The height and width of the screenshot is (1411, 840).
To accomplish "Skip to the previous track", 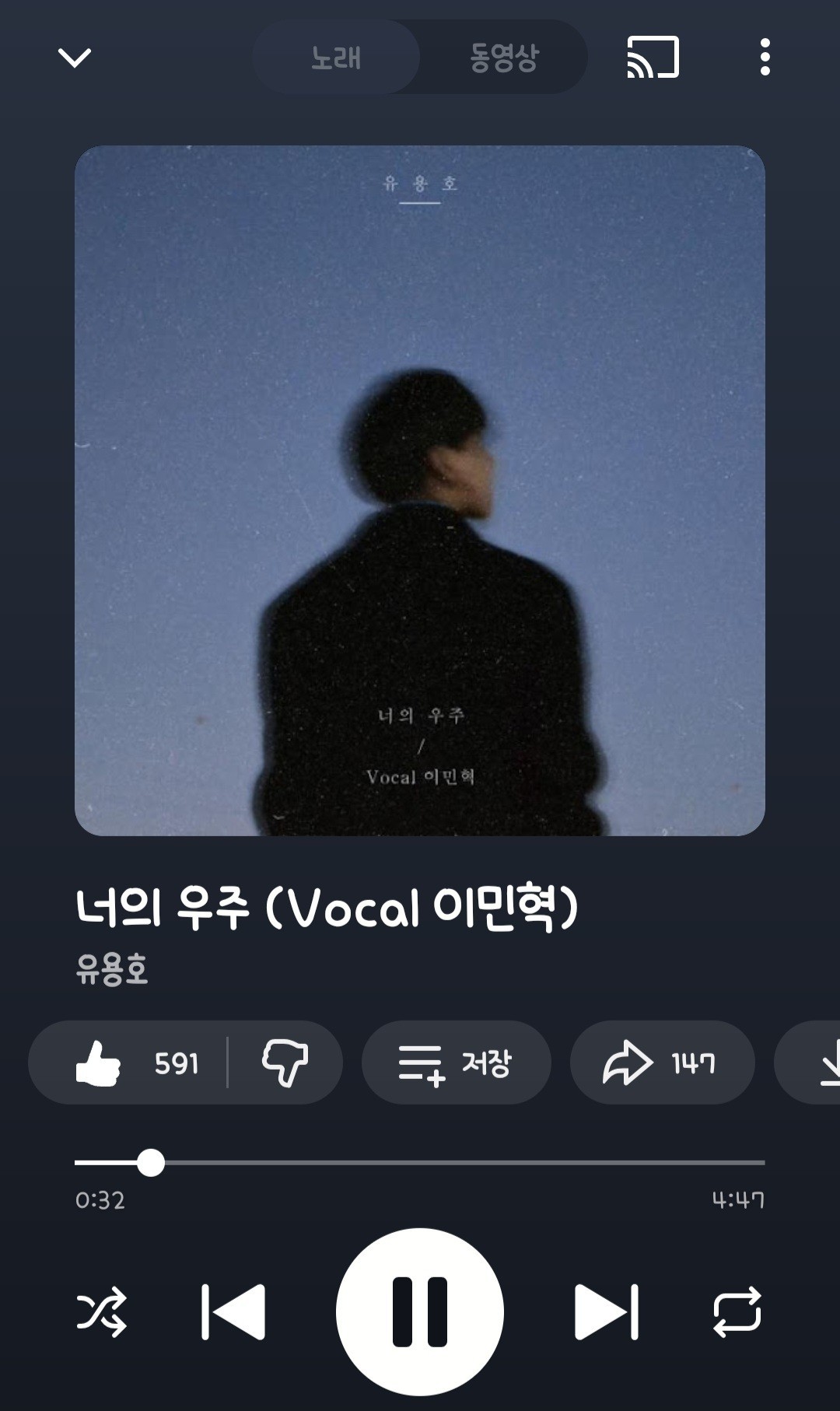I will click(x=233, y=1312).
